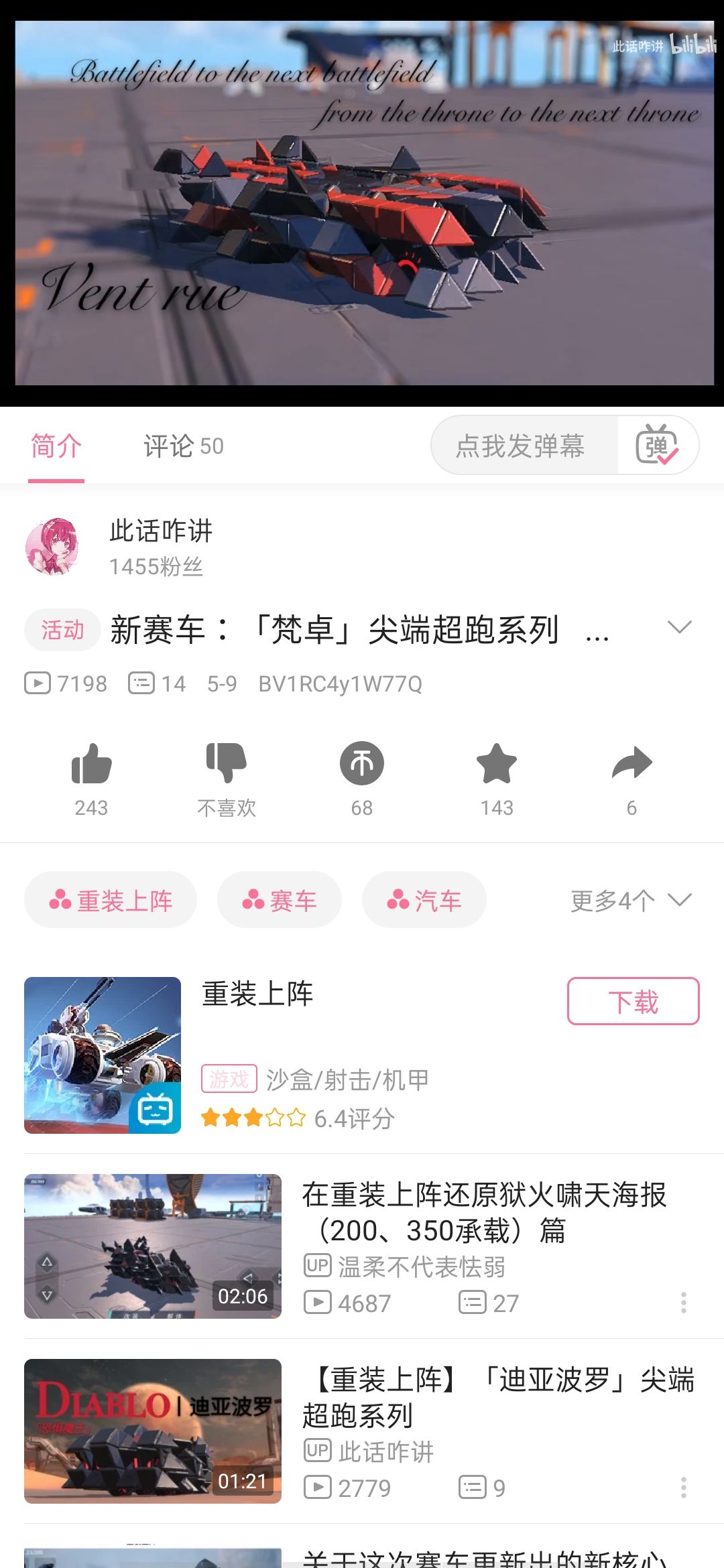This screenshot has height=1568, width=724.
Task: Click the dislike (不喜欢) icon
Action: click(227, 764)
